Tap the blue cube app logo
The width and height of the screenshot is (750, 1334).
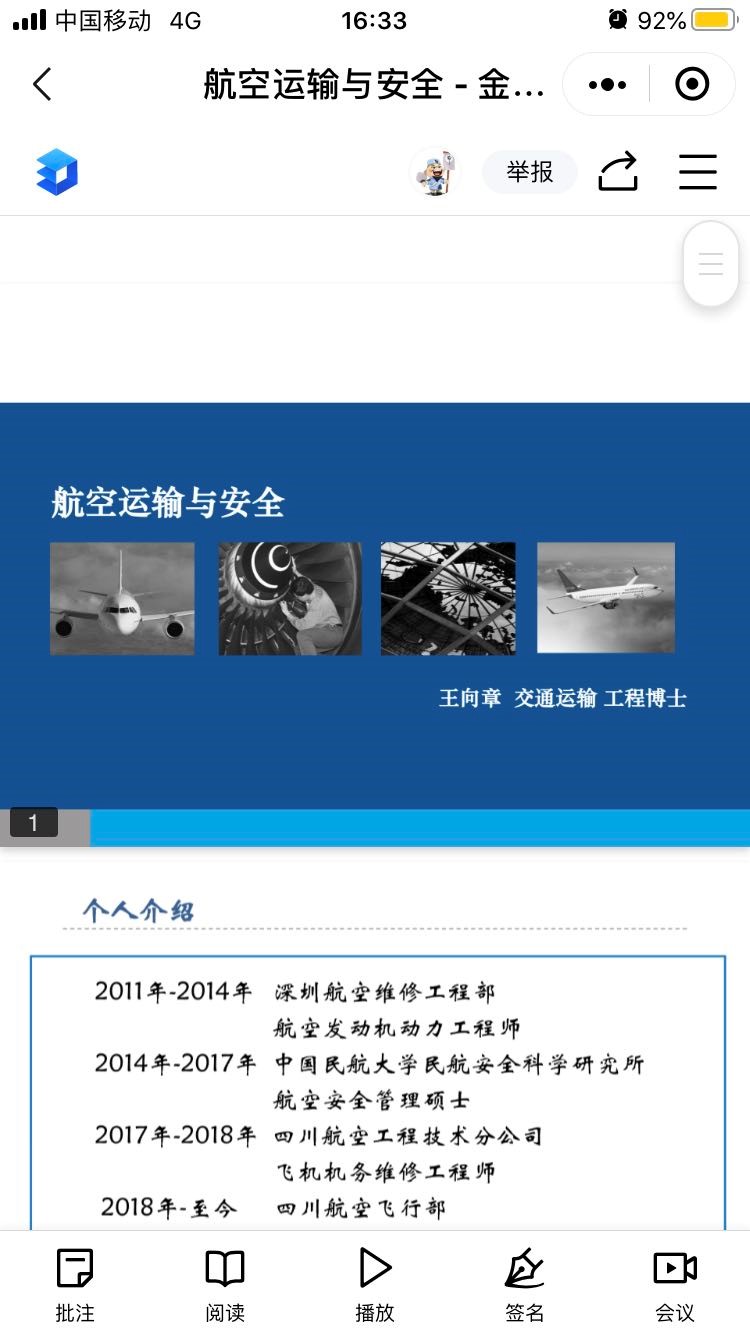(57, 172)
